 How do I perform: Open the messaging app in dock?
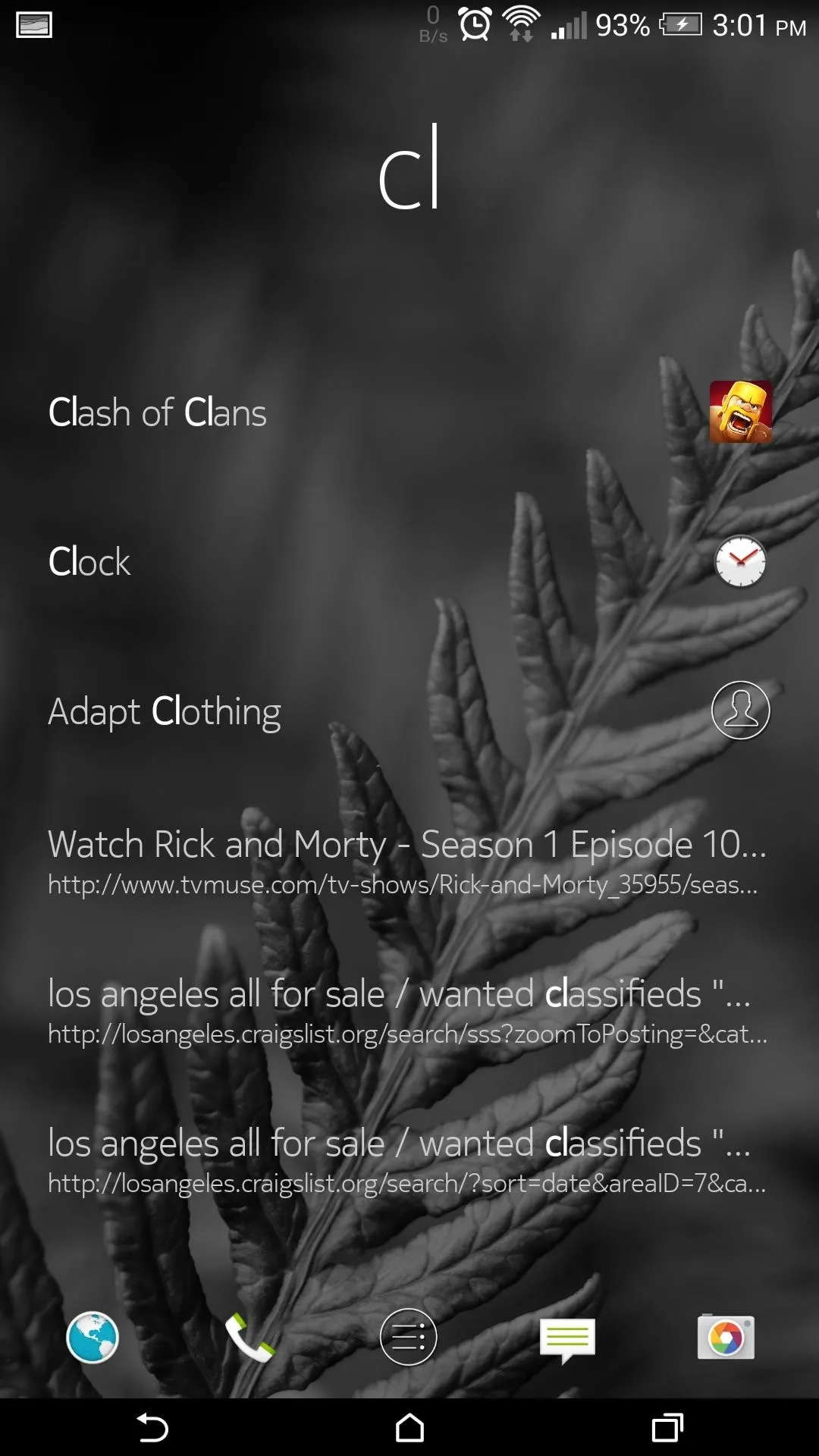tap(567, 1338)
